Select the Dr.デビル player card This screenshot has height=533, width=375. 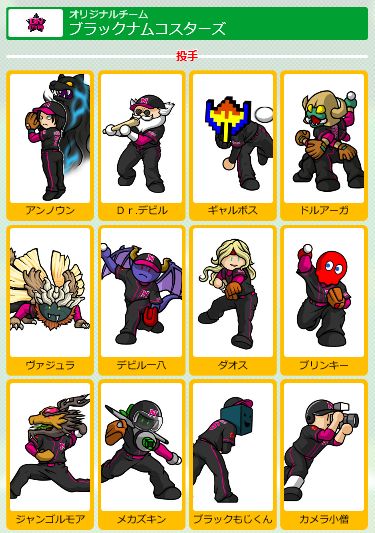coord(142,145)
